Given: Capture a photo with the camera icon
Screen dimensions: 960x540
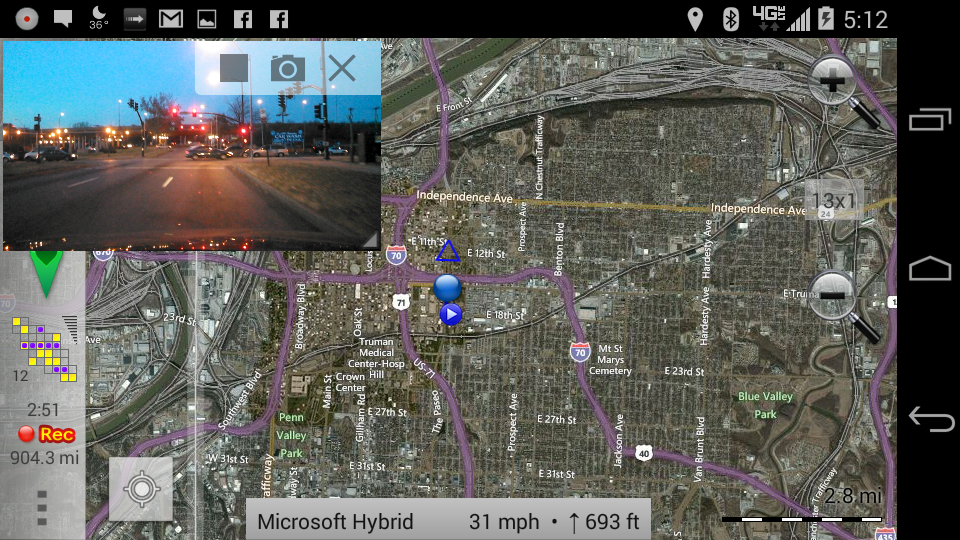Looking at the screenshot, I should [x=288, y=68].
